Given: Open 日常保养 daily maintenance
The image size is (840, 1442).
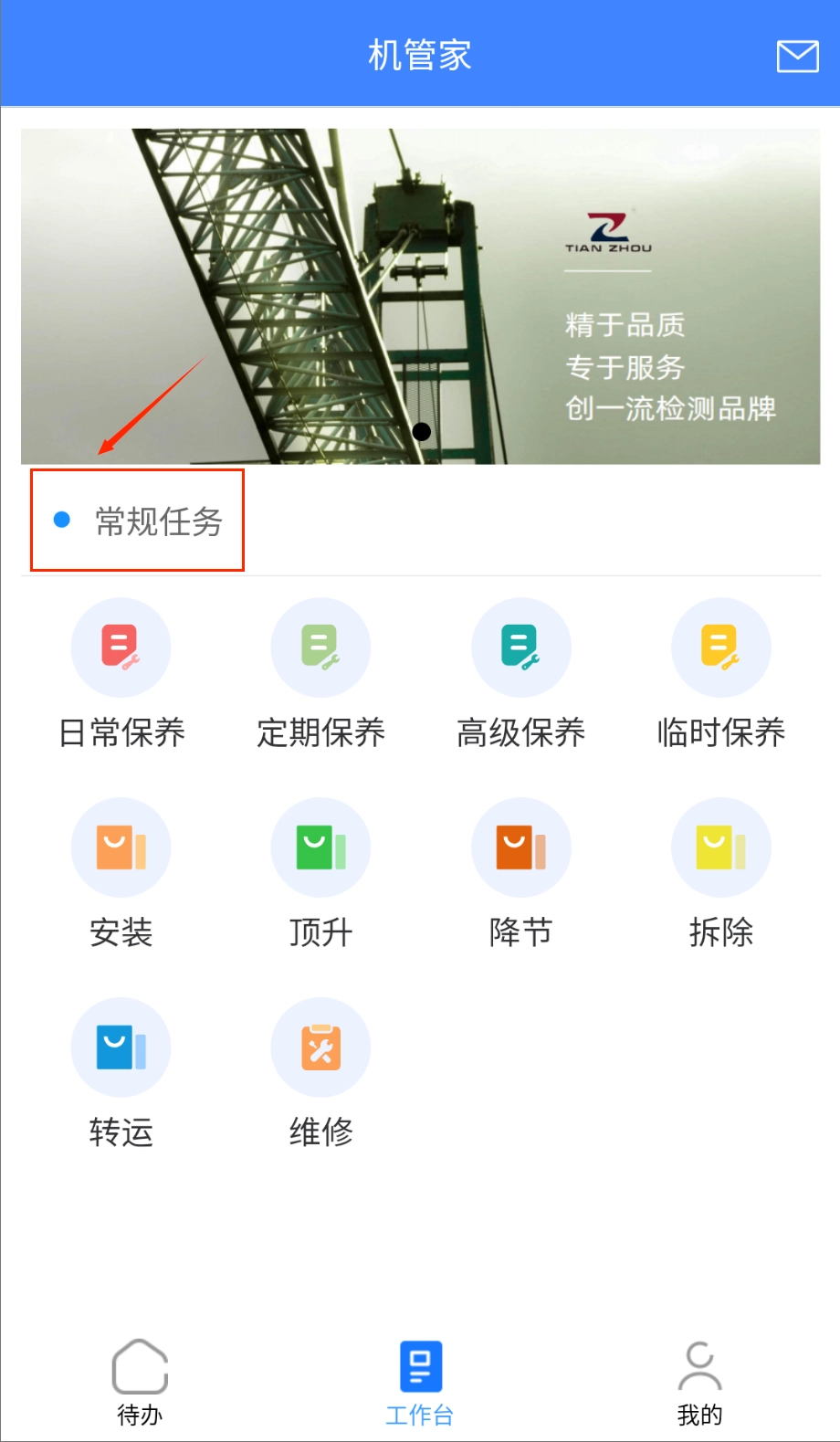Looking at the screenshot, I should tap(121, 648).
